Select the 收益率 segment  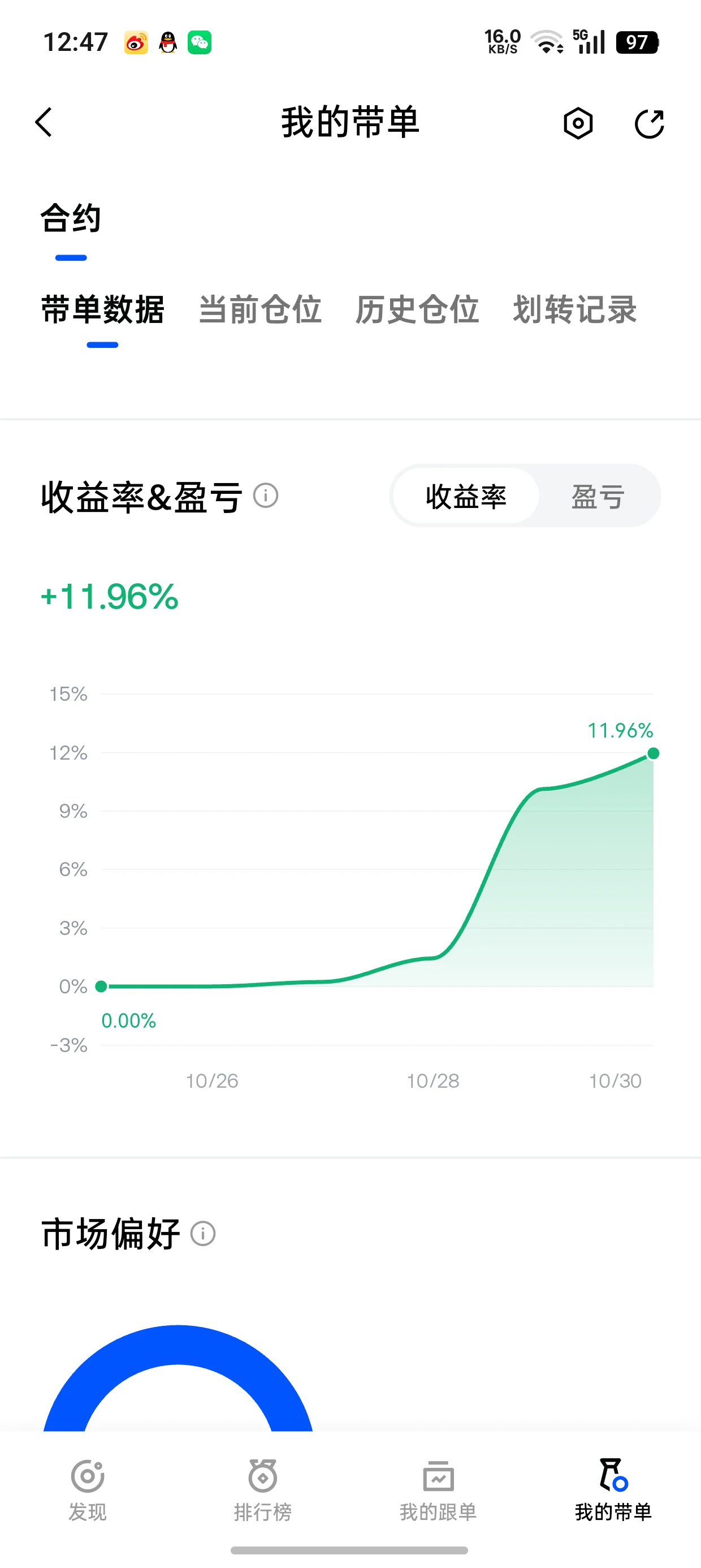(466, 496)
